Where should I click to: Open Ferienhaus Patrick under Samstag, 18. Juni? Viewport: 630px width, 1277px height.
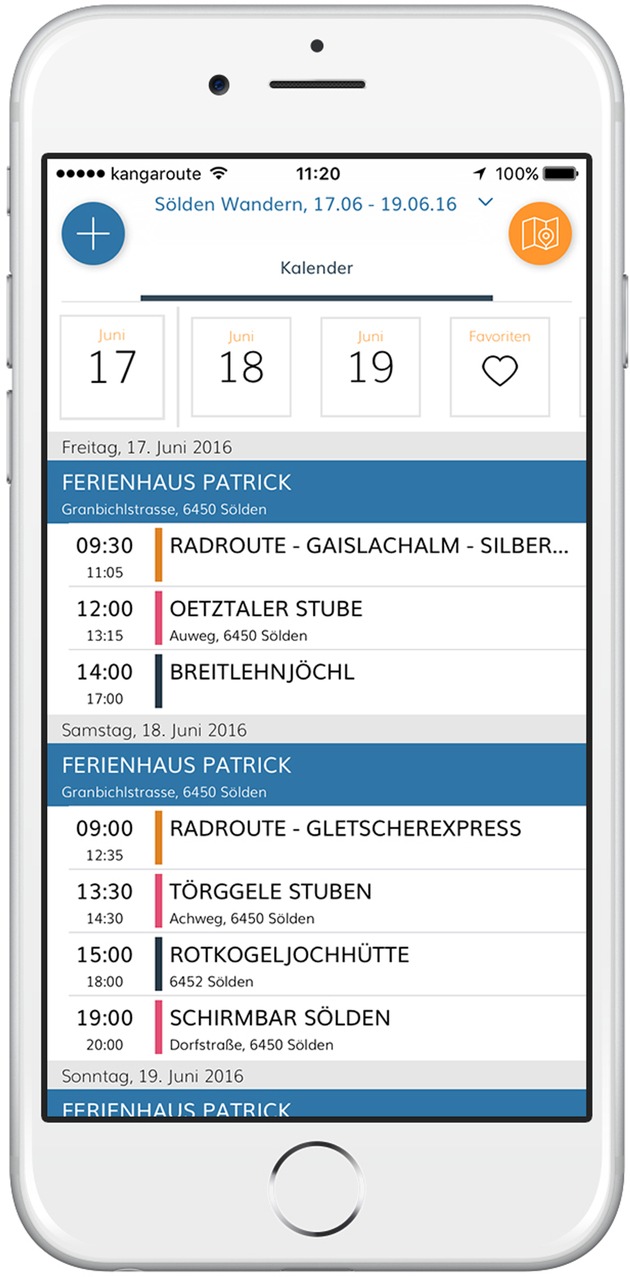(x=316, y=775)
